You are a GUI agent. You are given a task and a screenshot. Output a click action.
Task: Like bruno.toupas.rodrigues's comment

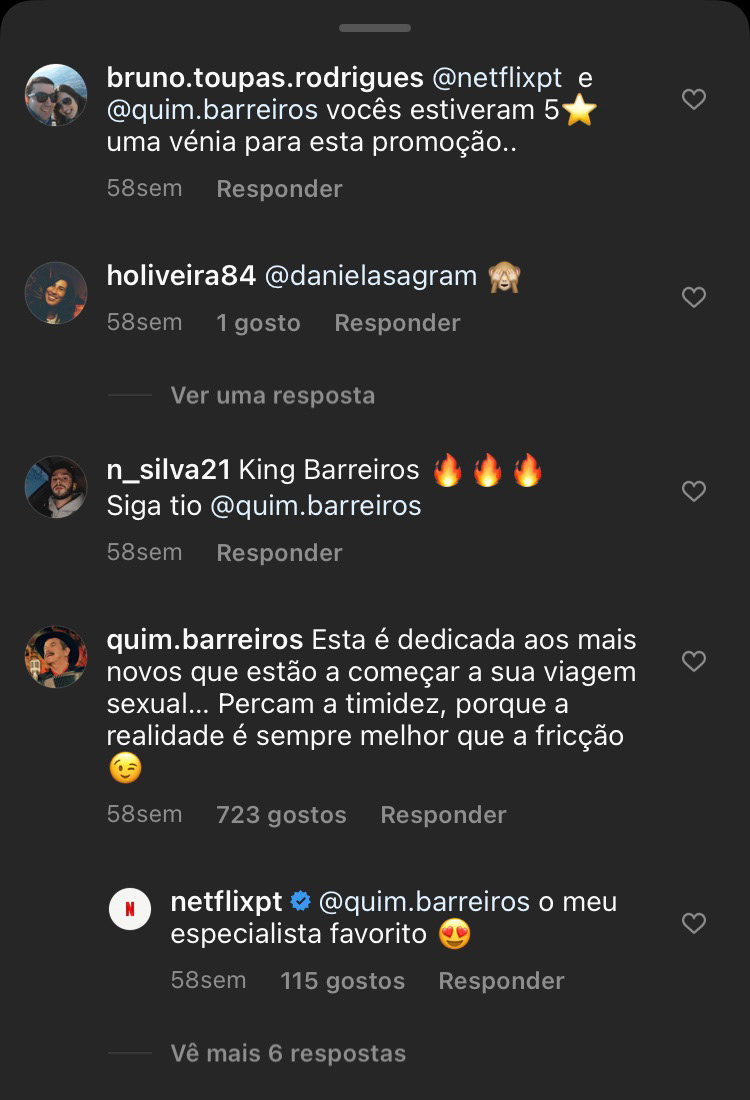[x=693, y=99]
